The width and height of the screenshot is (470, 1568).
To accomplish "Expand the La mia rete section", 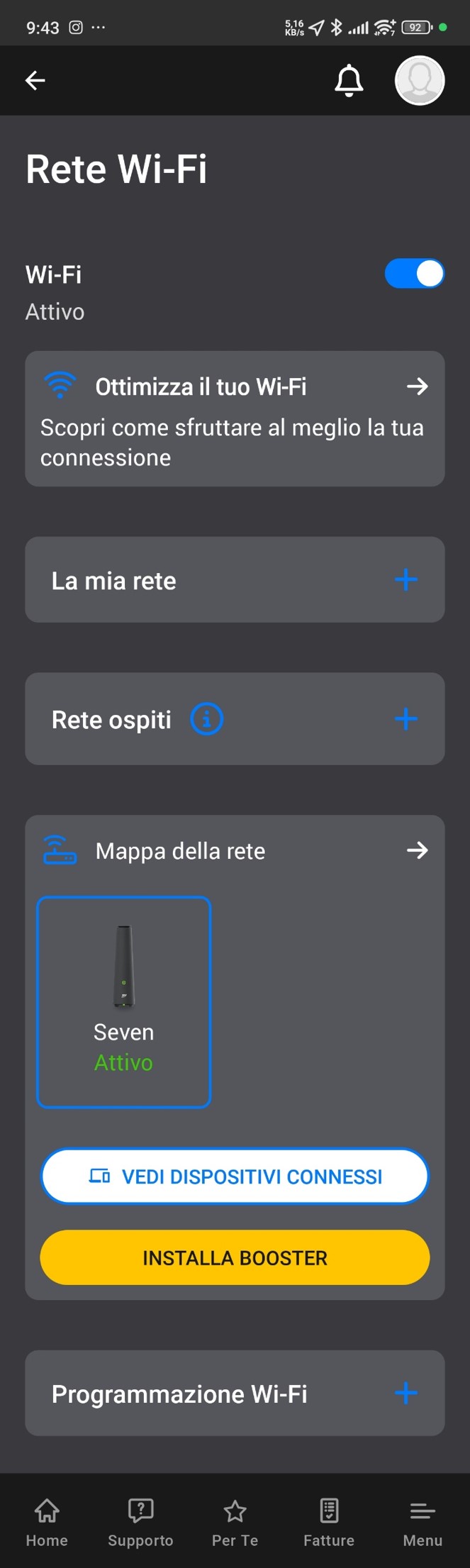I will [405, 580].
